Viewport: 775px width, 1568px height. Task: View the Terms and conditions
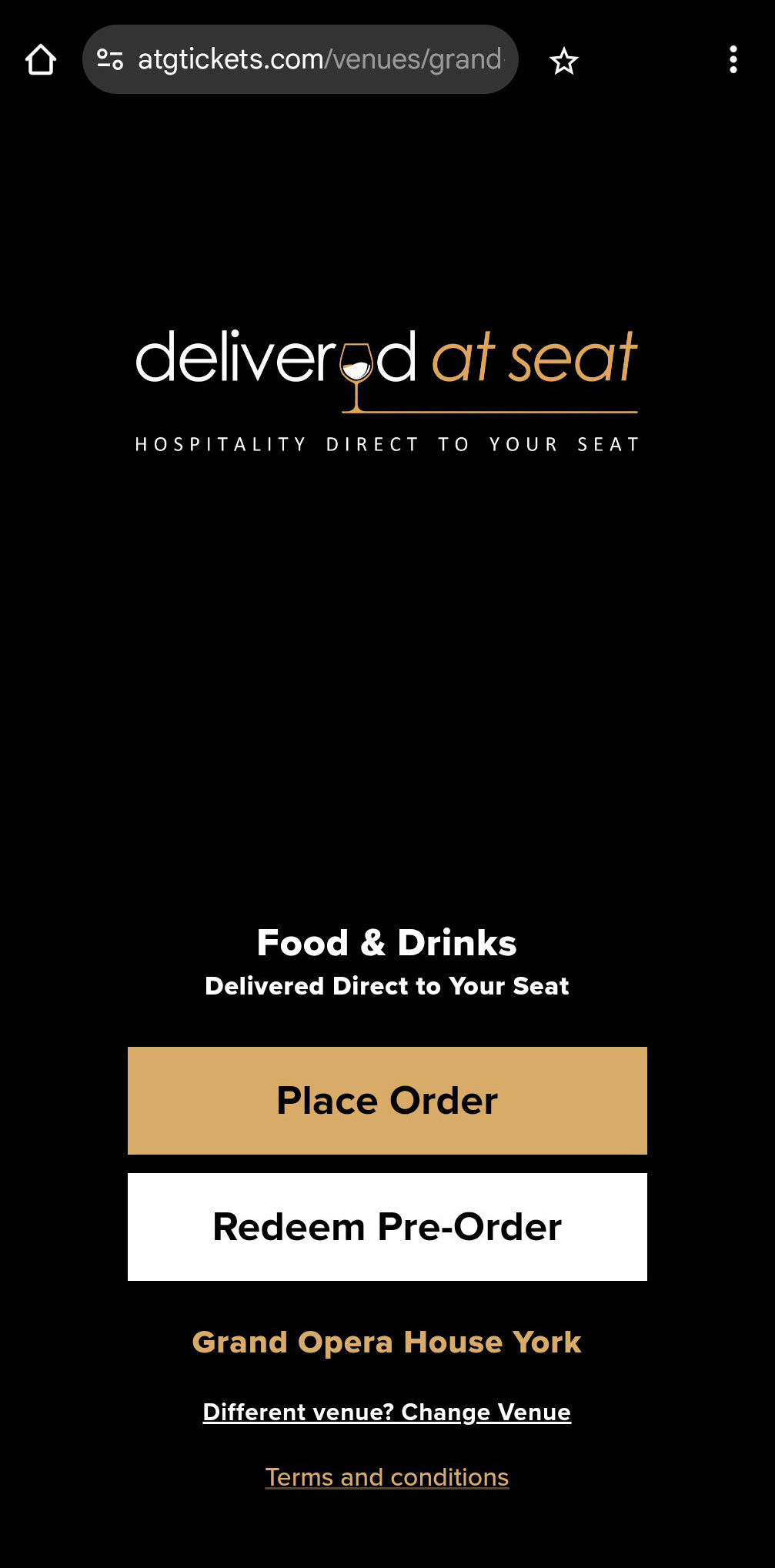tap(387, 1477)
